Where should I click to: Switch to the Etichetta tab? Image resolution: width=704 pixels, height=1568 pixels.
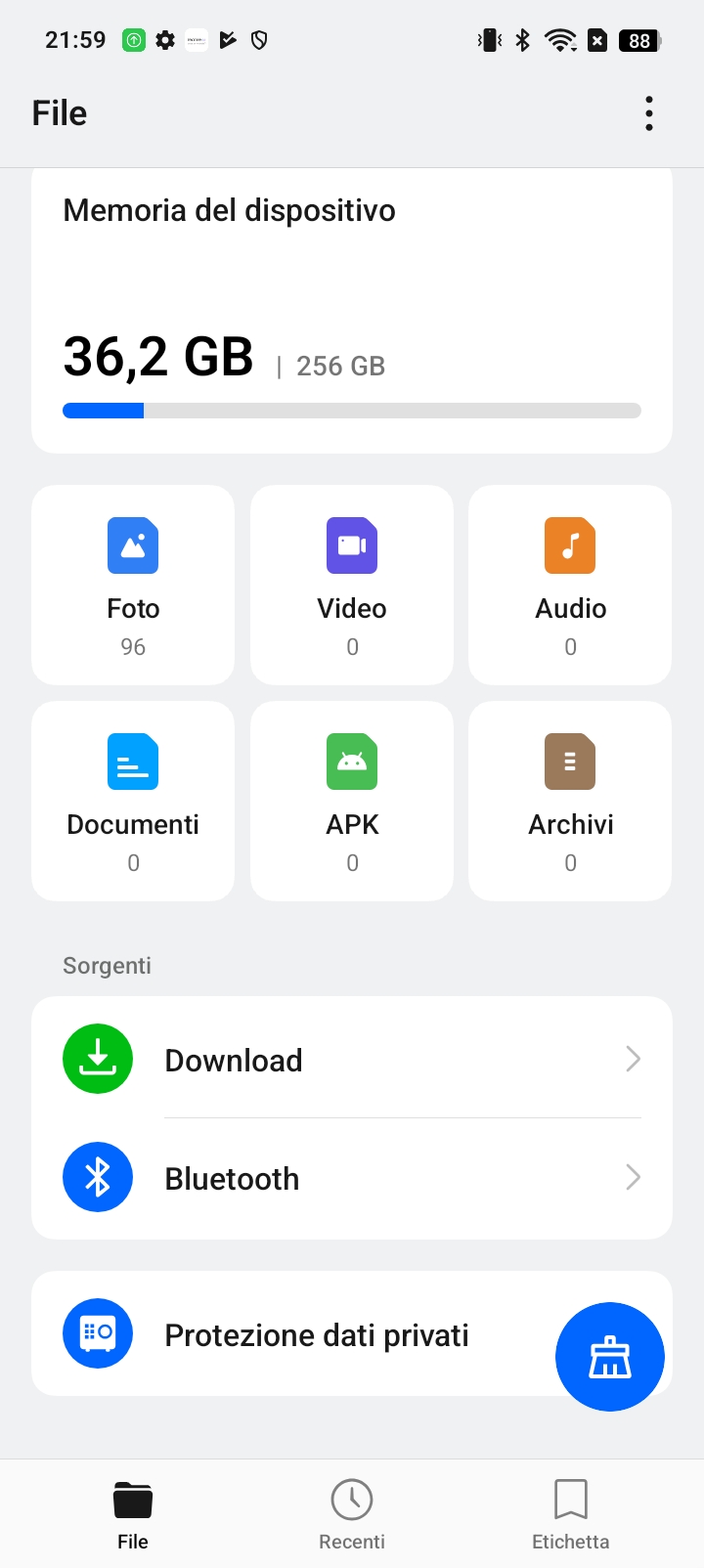(x=571, y=1514)
